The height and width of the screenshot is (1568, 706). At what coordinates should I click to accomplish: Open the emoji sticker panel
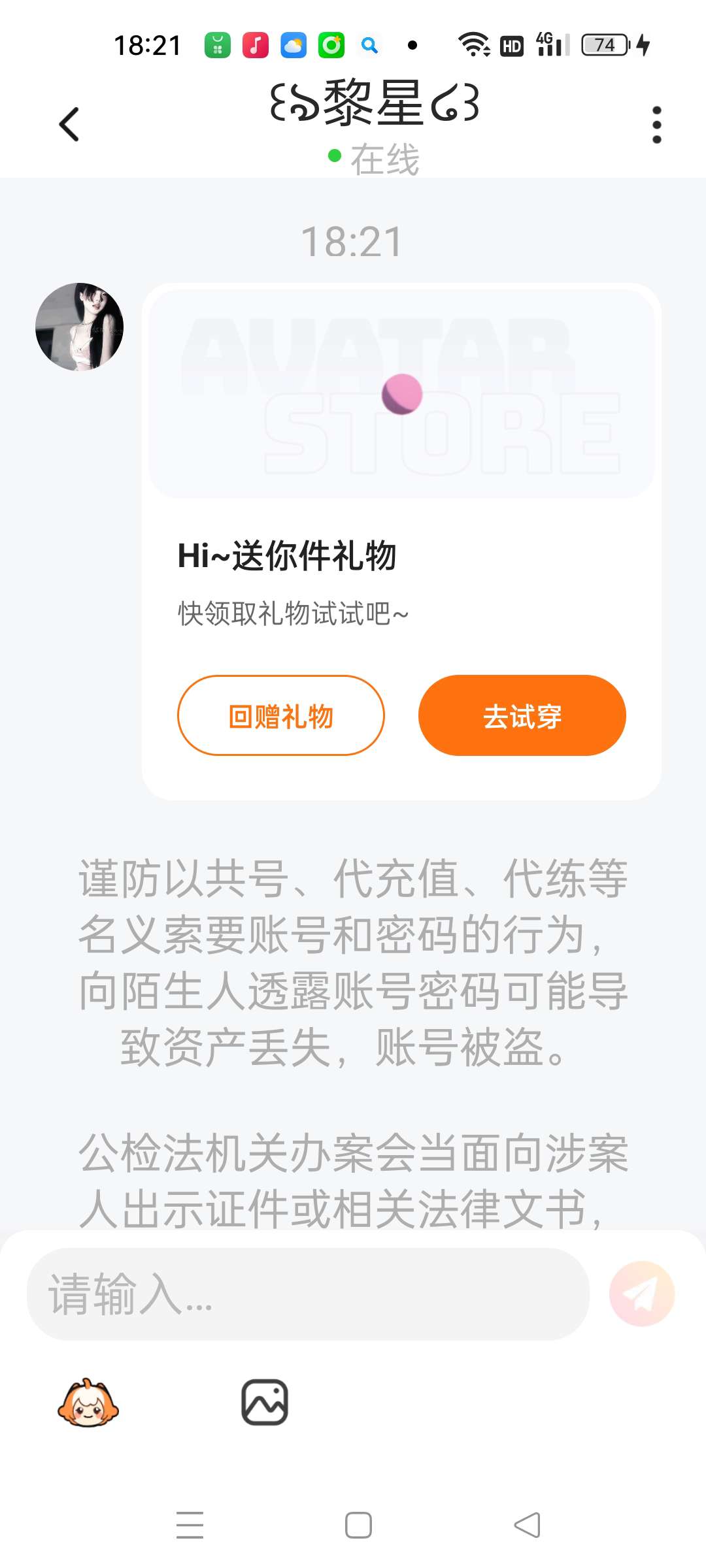point(88,1403)
